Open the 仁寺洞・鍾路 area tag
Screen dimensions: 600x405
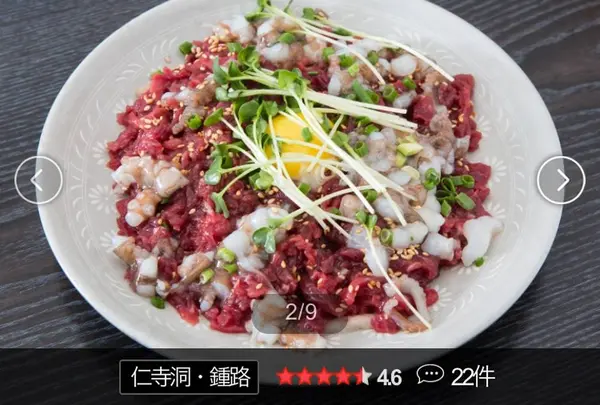(x=189, y=377)
